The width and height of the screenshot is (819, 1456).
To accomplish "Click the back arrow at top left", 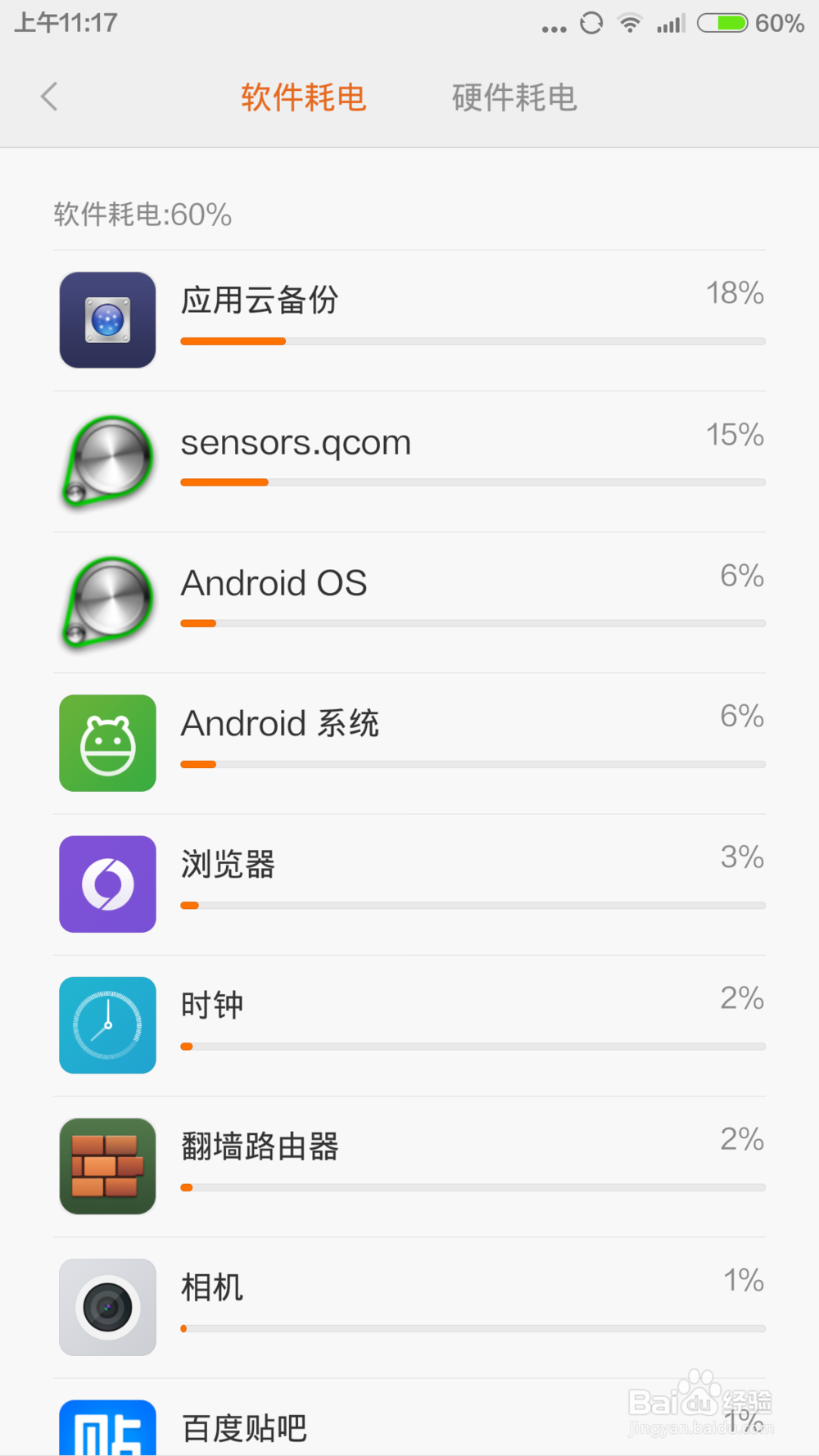I will (x=48, y=97).
